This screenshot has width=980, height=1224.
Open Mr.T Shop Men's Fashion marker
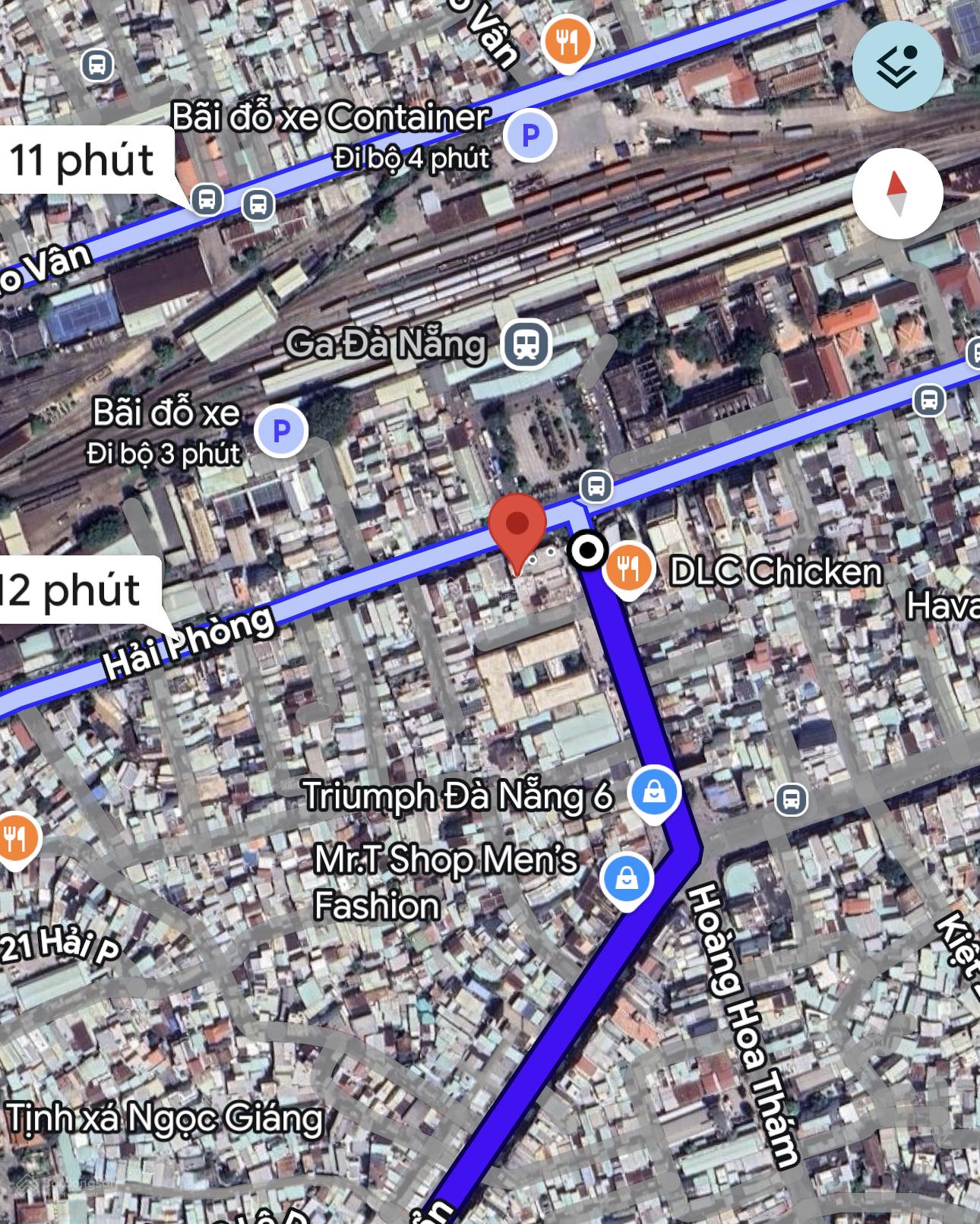[x=626, y=879]
